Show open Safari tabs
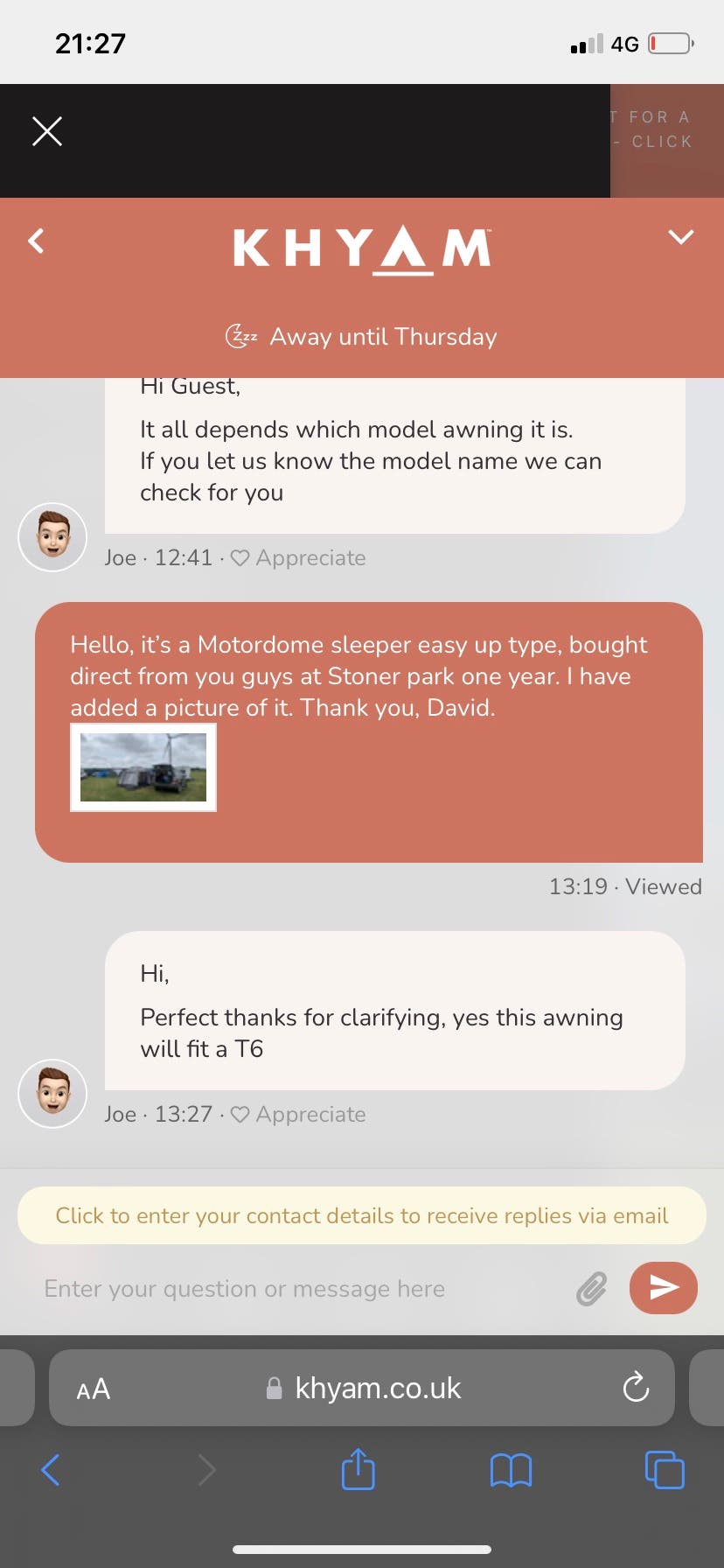This screenshot has width=724, height=1568. (665, 1470)
